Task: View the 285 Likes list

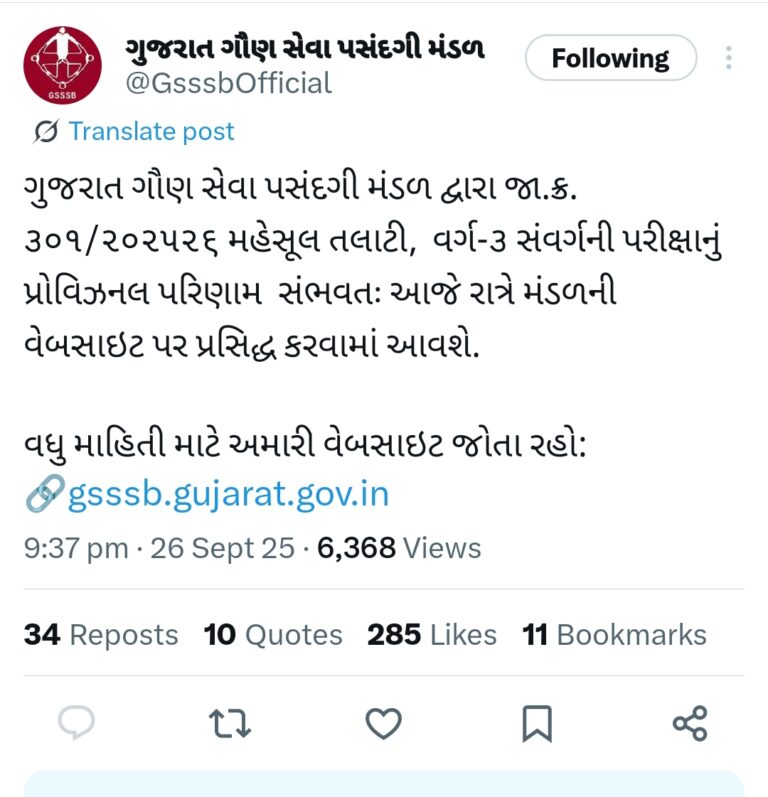Action: point(431,635)
